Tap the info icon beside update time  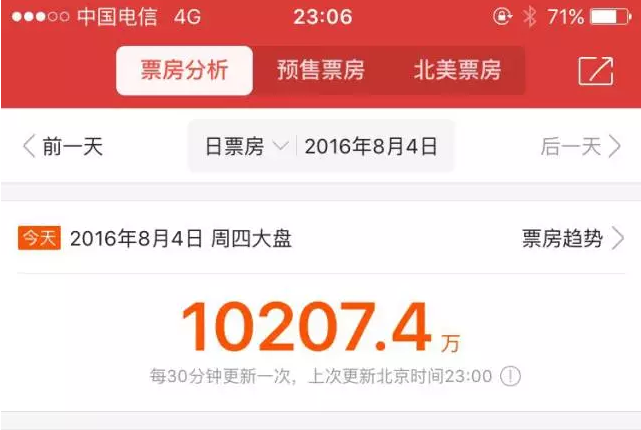pyautogui.click(x=510, y=377)
